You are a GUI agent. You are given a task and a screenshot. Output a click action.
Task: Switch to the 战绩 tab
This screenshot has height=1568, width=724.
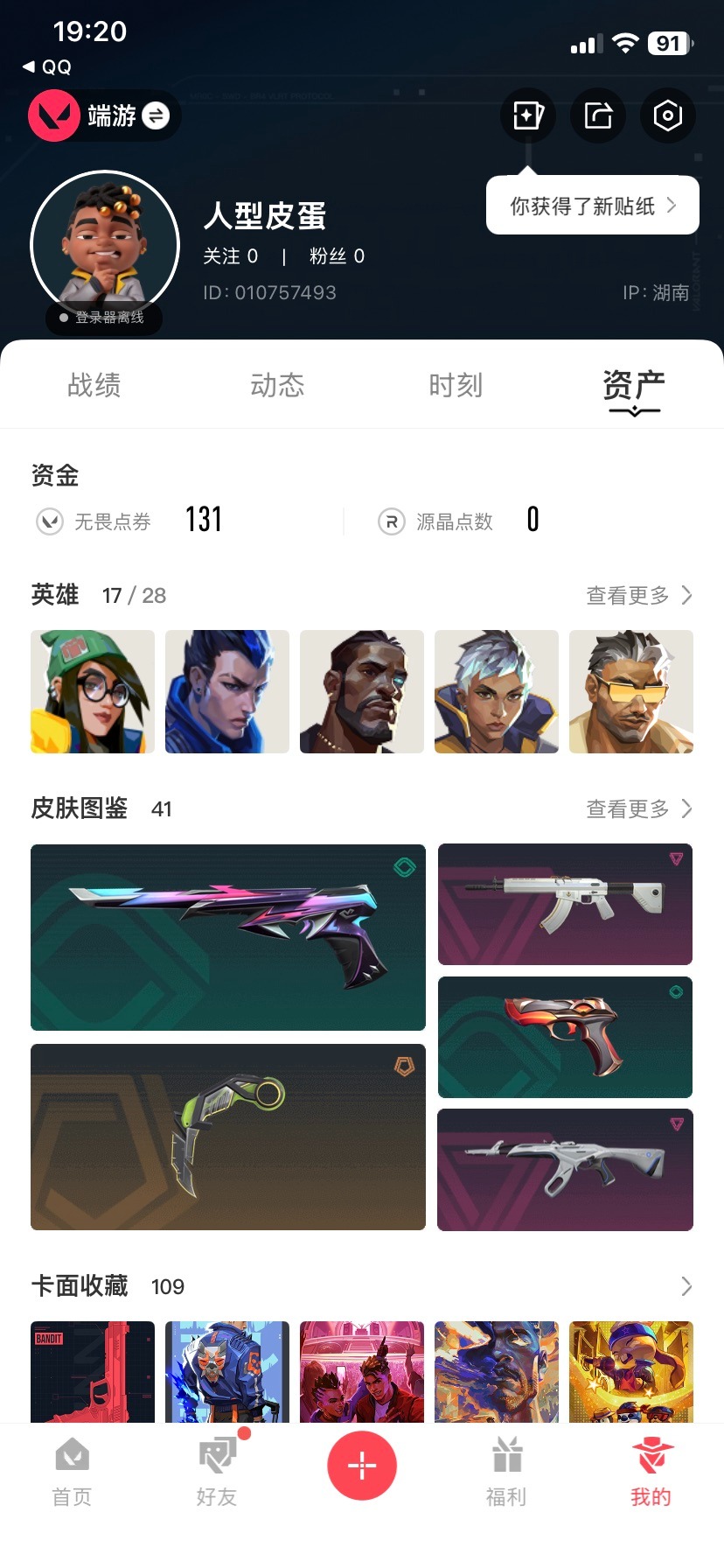pyautogui.click(x=94, y=385)
